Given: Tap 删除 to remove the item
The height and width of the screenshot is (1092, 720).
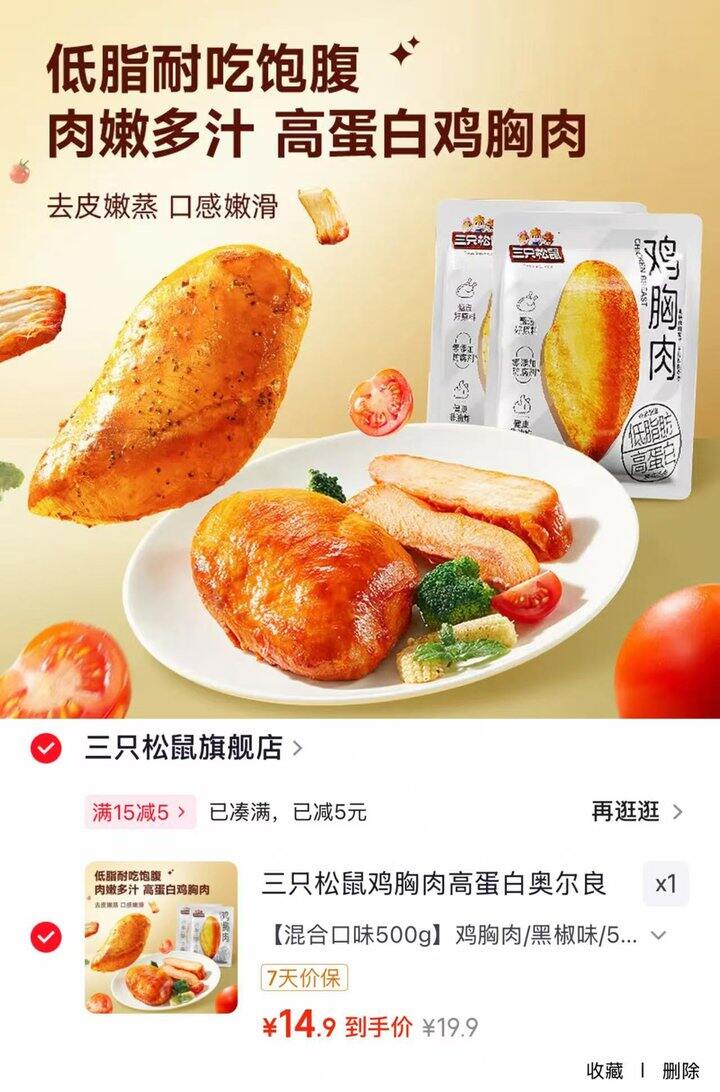Looking at the screenshot, I should 681,1071.
